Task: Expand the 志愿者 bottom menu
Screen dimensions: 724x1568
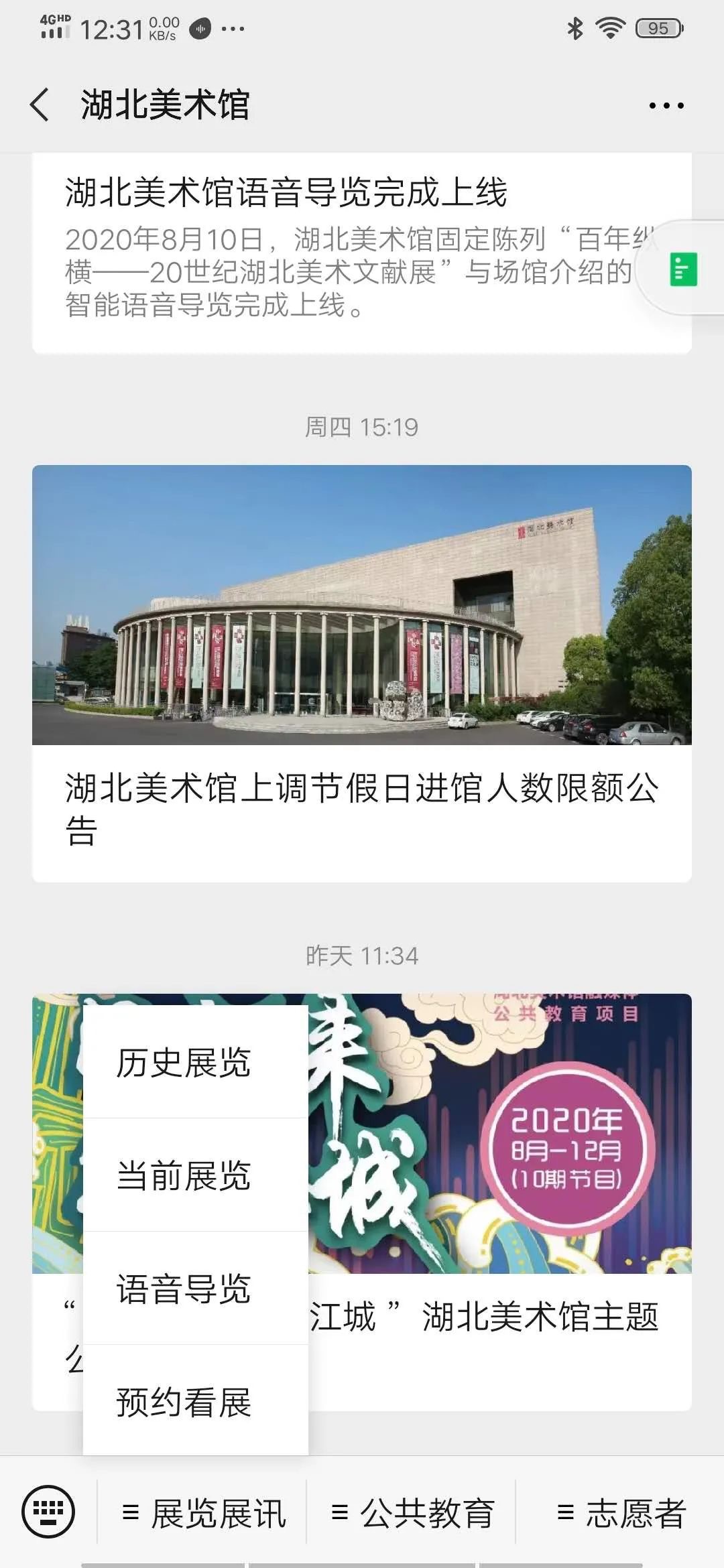Action: [621, 1512]
